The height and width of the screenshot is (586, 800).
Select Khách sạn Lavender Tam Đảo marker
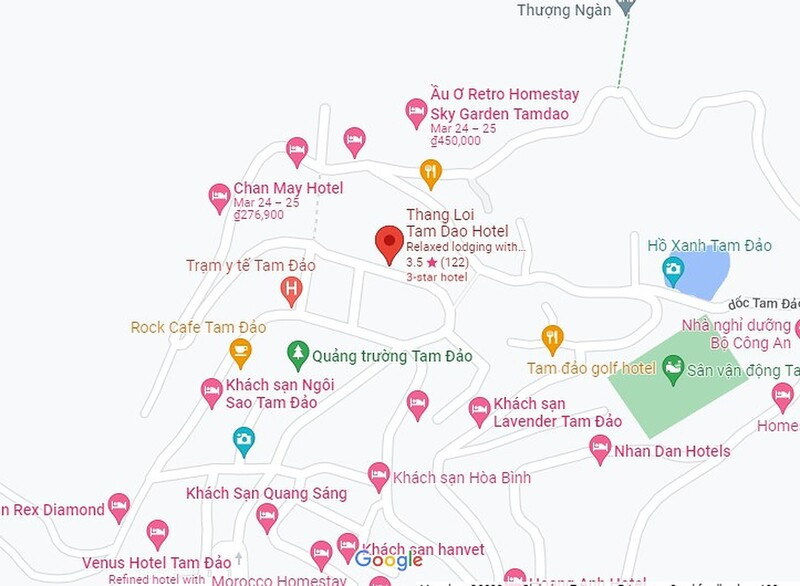coord(479,409)
